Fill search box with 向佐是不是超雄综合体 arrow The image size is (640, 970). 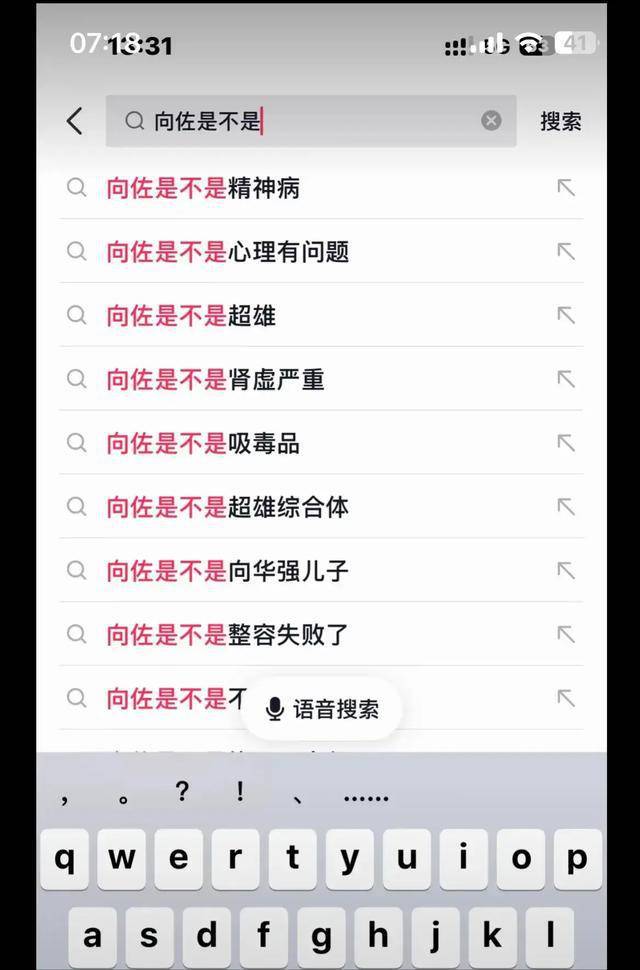click(x=566, y=507)
